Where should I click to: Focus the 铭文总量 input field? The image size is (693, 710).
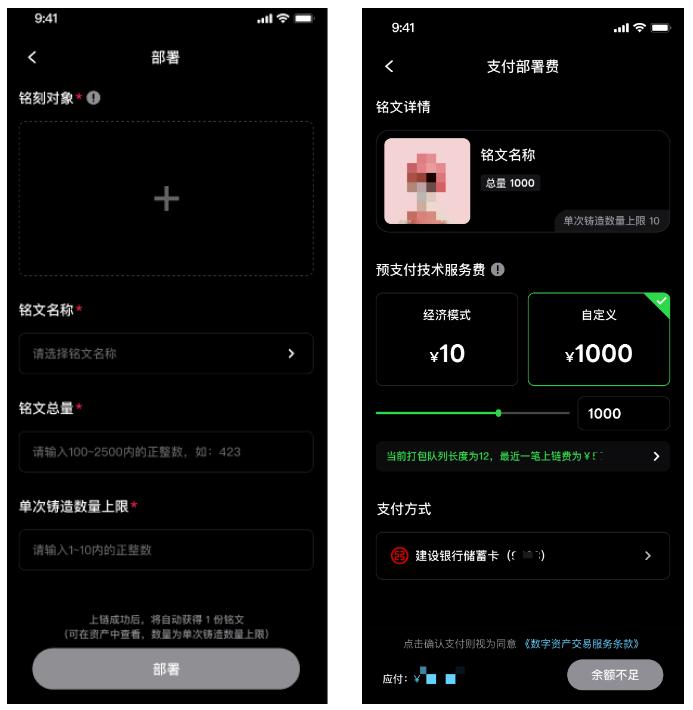(x=166, y=451)
